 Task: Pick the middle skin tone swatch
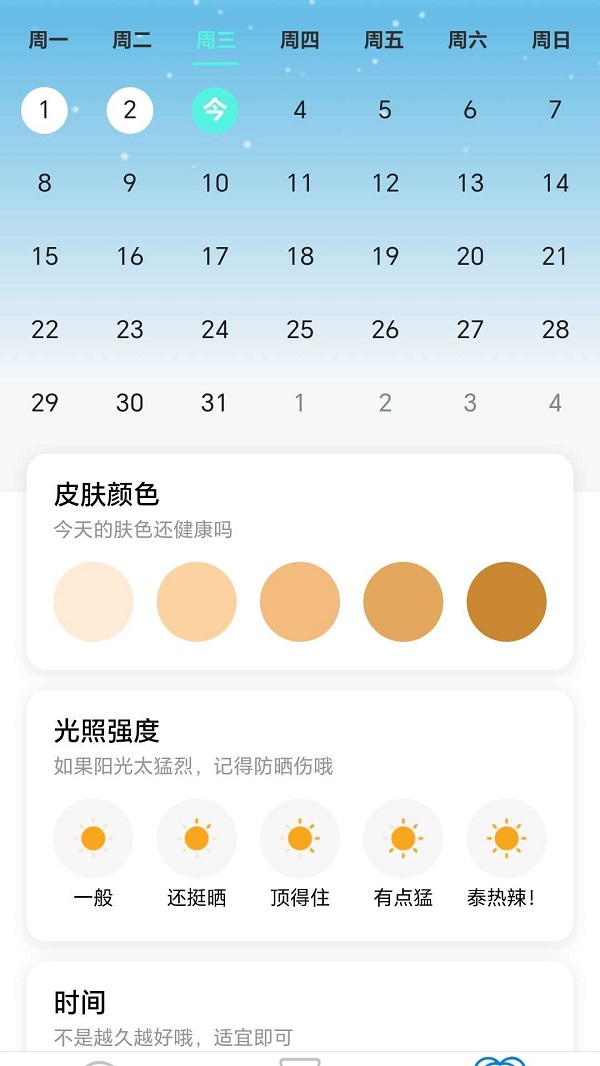pos(300,602)
